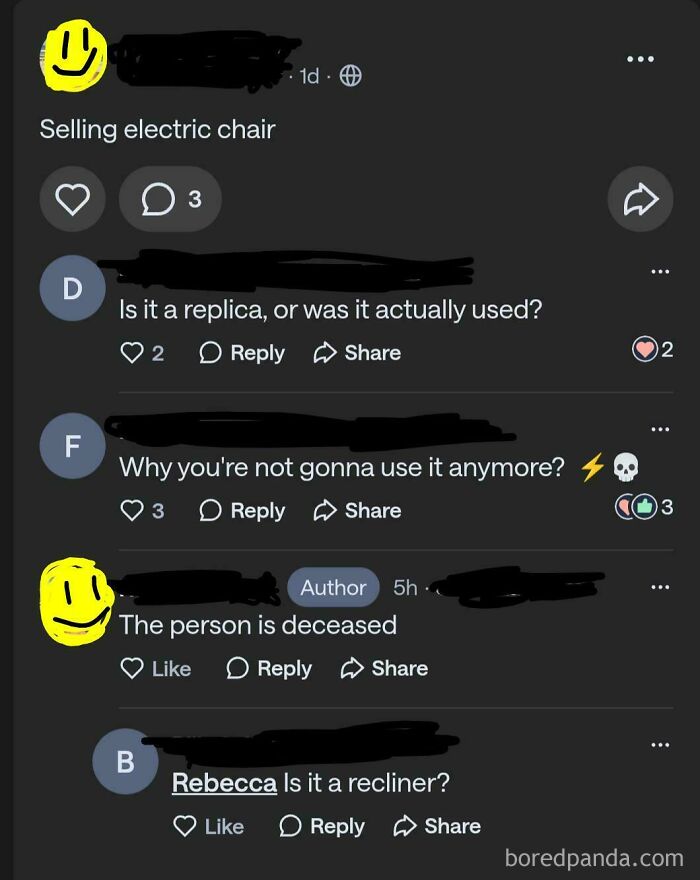
Task: Share the "Is it a replica" comment
Action: pos(357,353)
